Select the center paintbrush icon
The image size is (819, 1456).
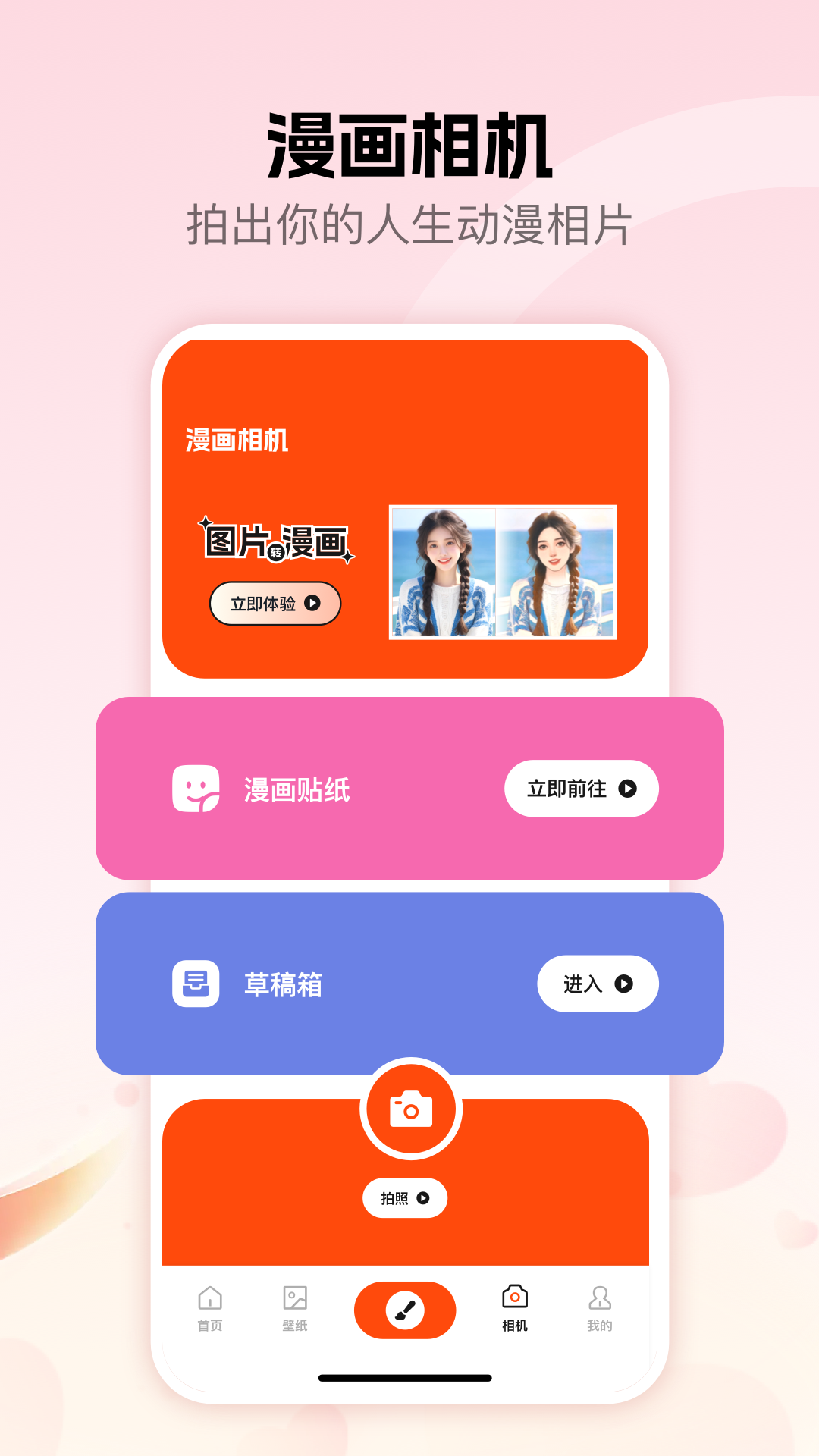click(x=404, y=1308)
